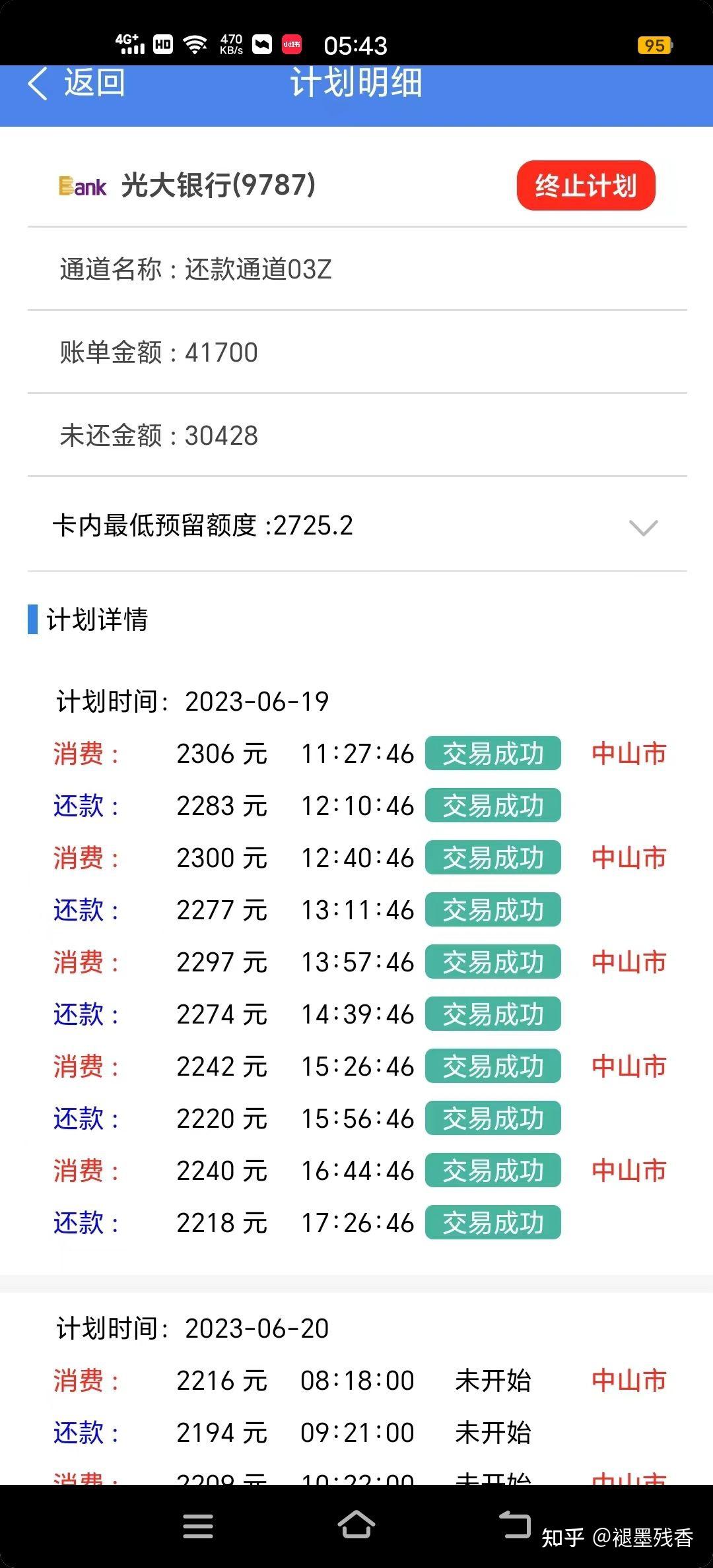
Task: Tap the system back button
Action: (x=515, y=1524)
